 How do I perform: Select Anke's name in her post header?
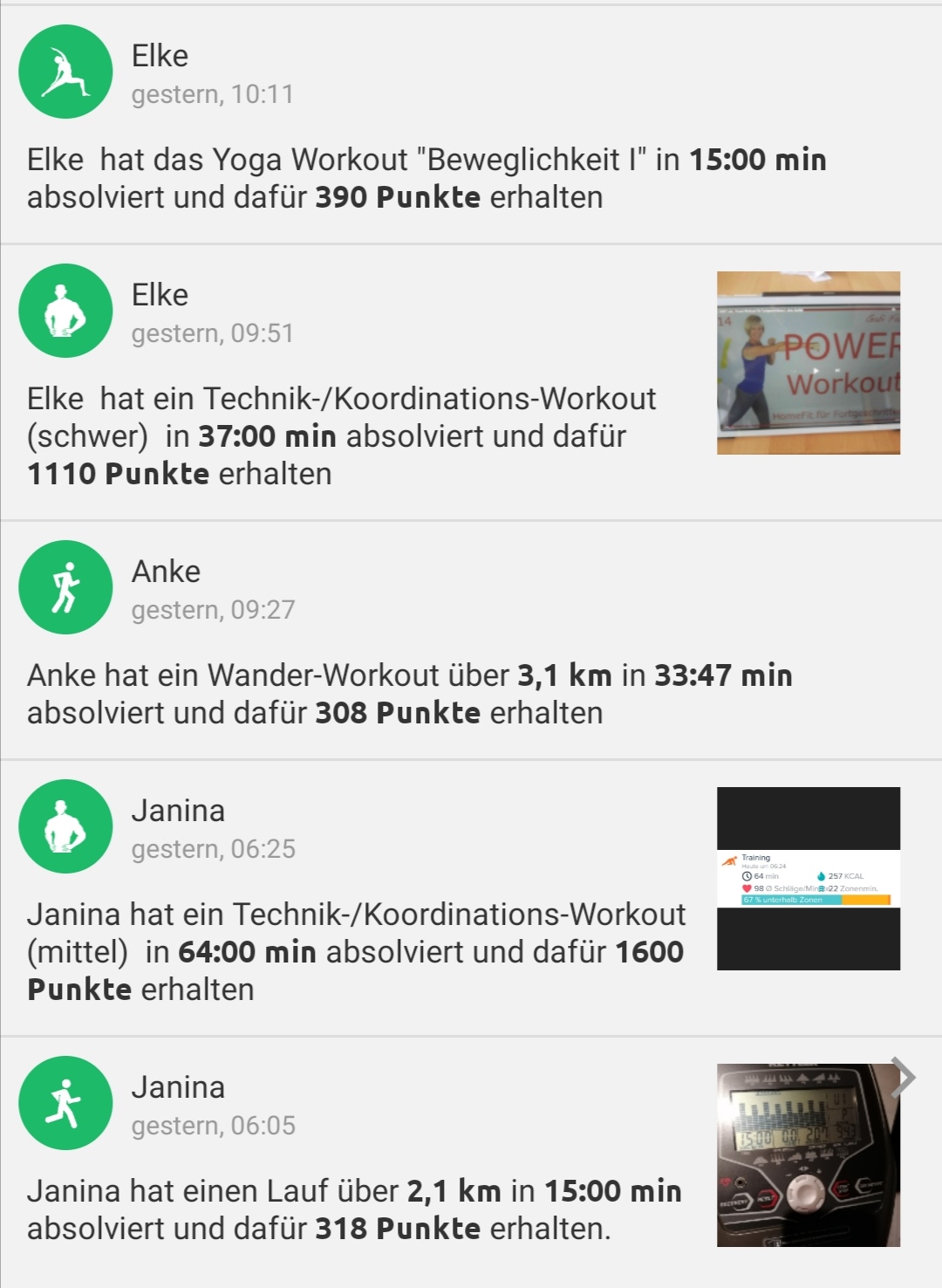point(165,571)
